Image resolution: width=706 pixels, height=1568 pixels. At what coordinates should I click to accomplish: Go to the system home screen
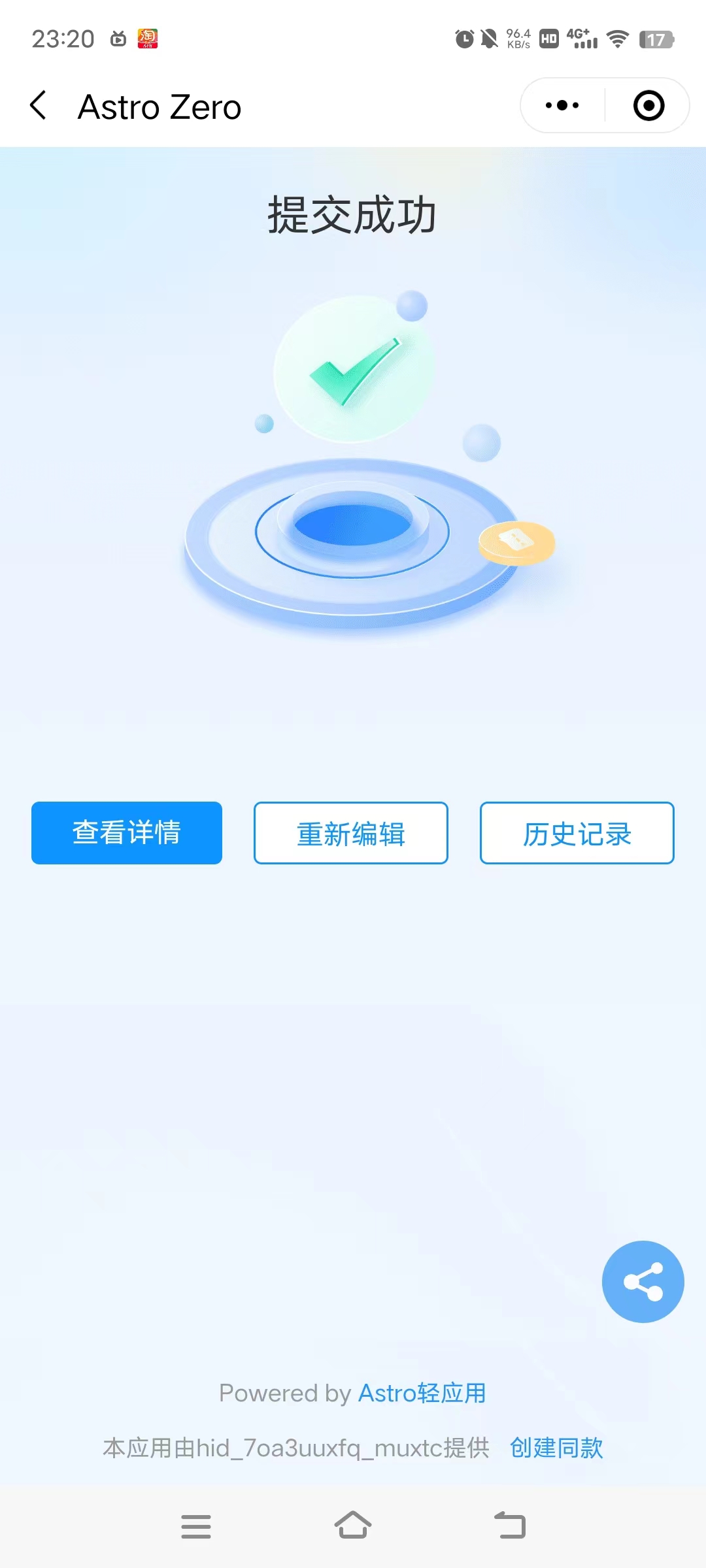[x=353, y=1526]
